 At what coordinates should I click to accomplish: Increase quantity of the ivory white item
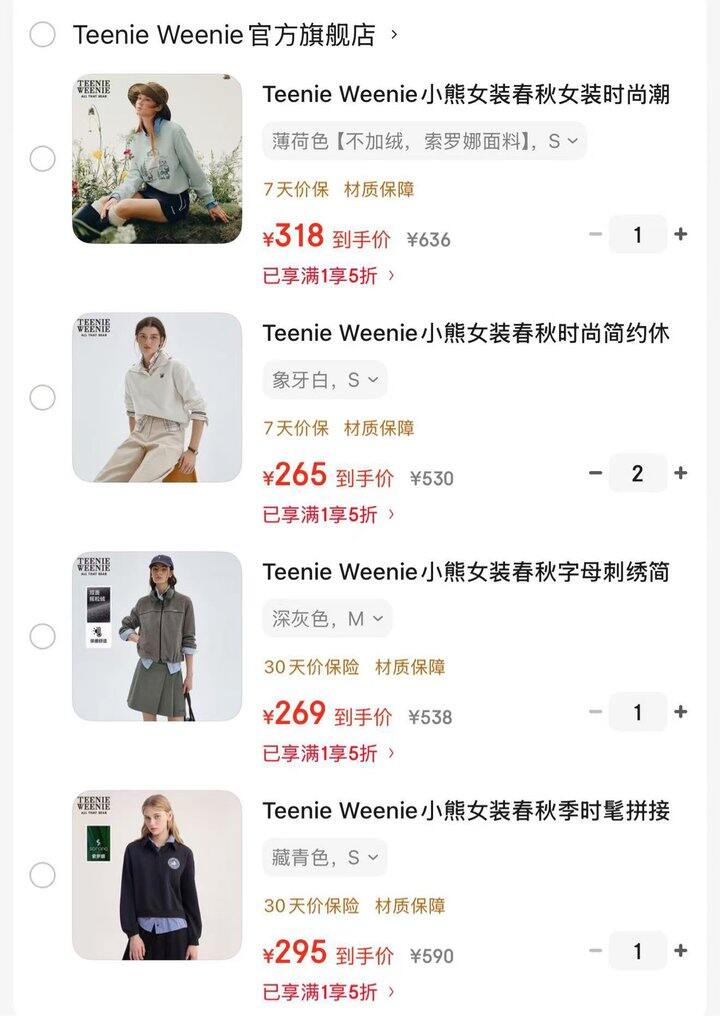[x=681, y=473]
